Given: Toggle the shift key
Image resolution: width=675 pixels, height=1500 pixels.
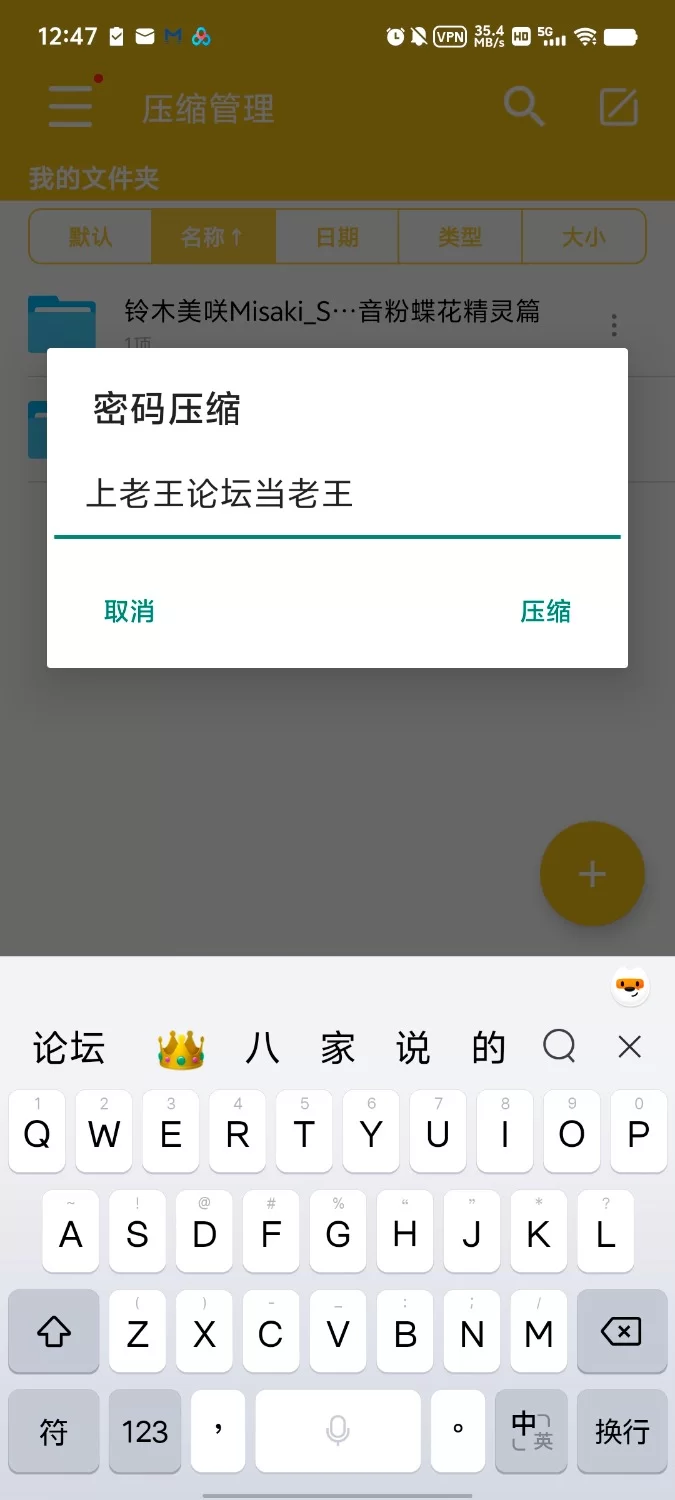Looking at the screenshot, I should (54, 1331).
